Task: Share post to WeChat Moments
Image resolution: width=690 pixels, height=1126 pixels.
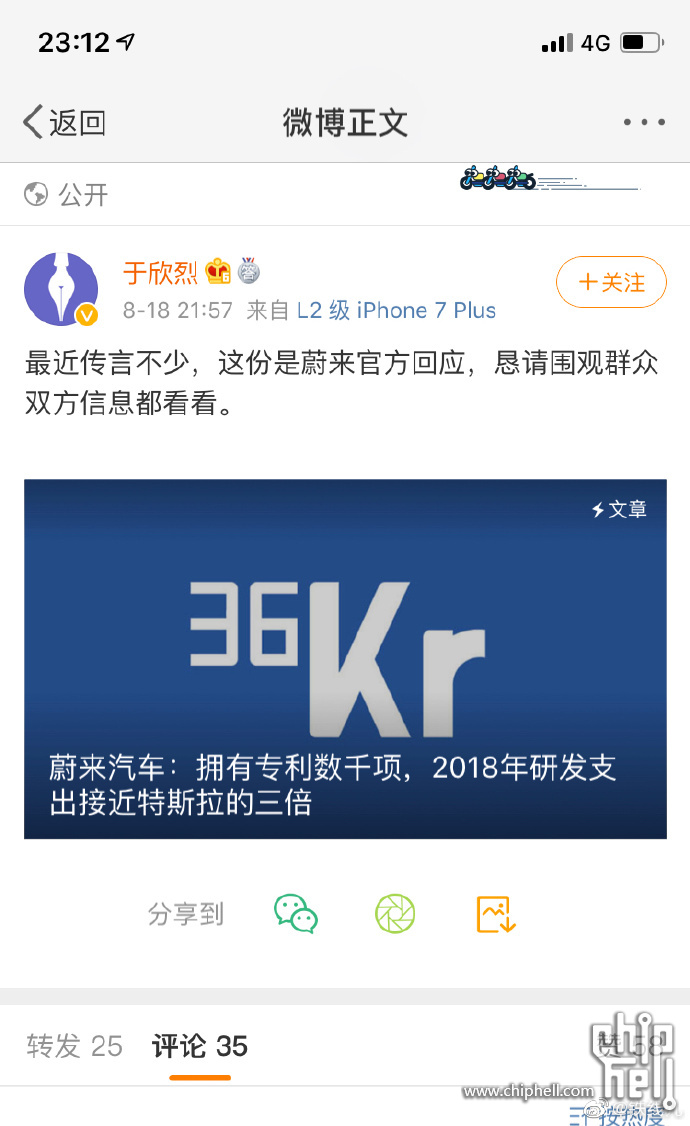Action: [x=395, y=914]
